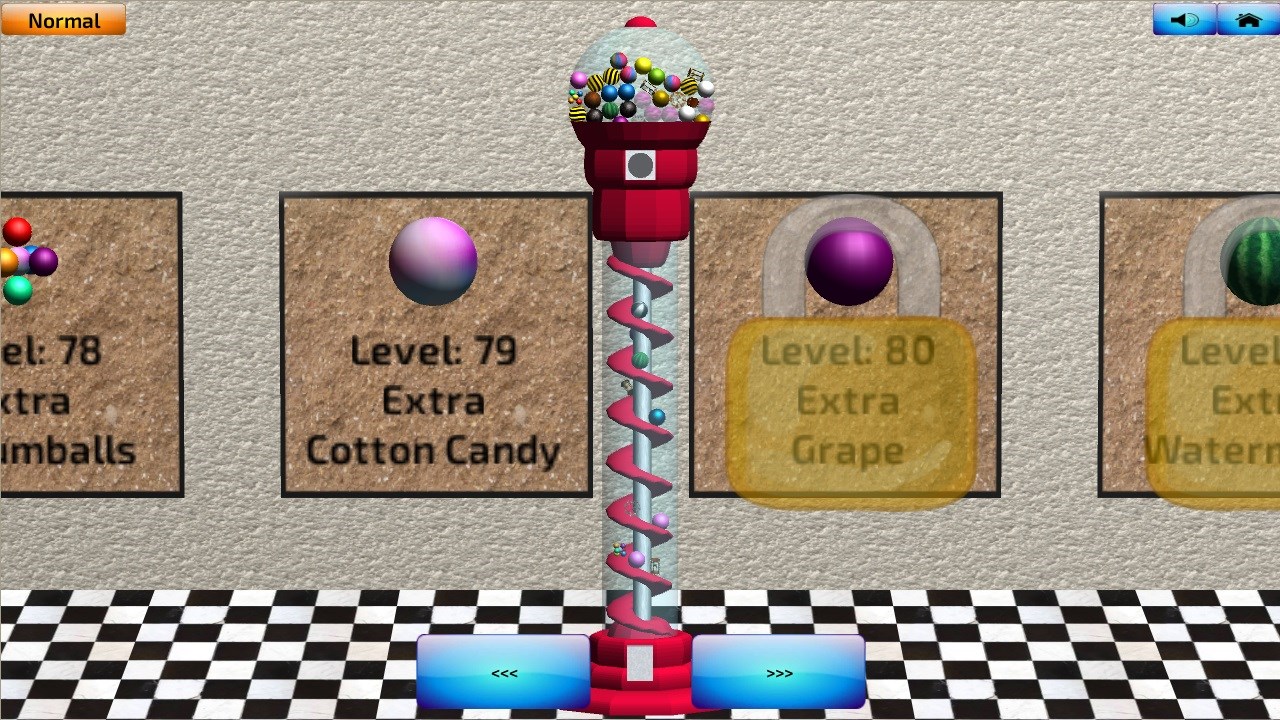Mute the game sound
Screen dimensions: 1280x720
coord(1184,20)
